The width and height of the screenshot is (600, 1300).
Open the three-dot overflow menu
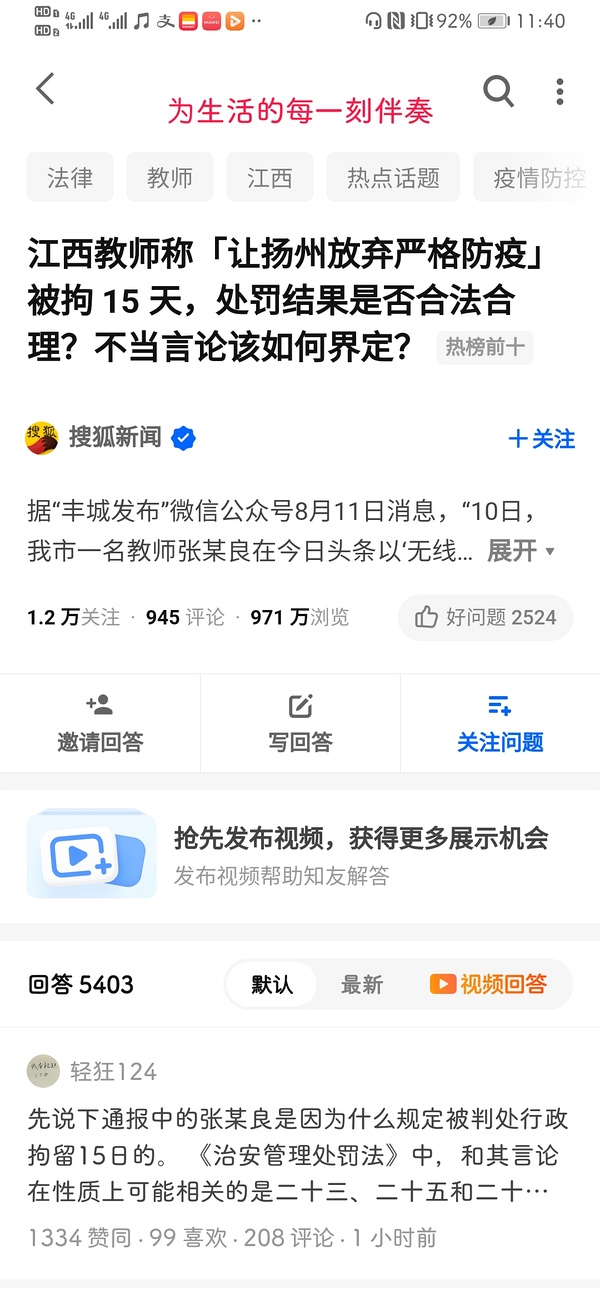pos(560,91)
